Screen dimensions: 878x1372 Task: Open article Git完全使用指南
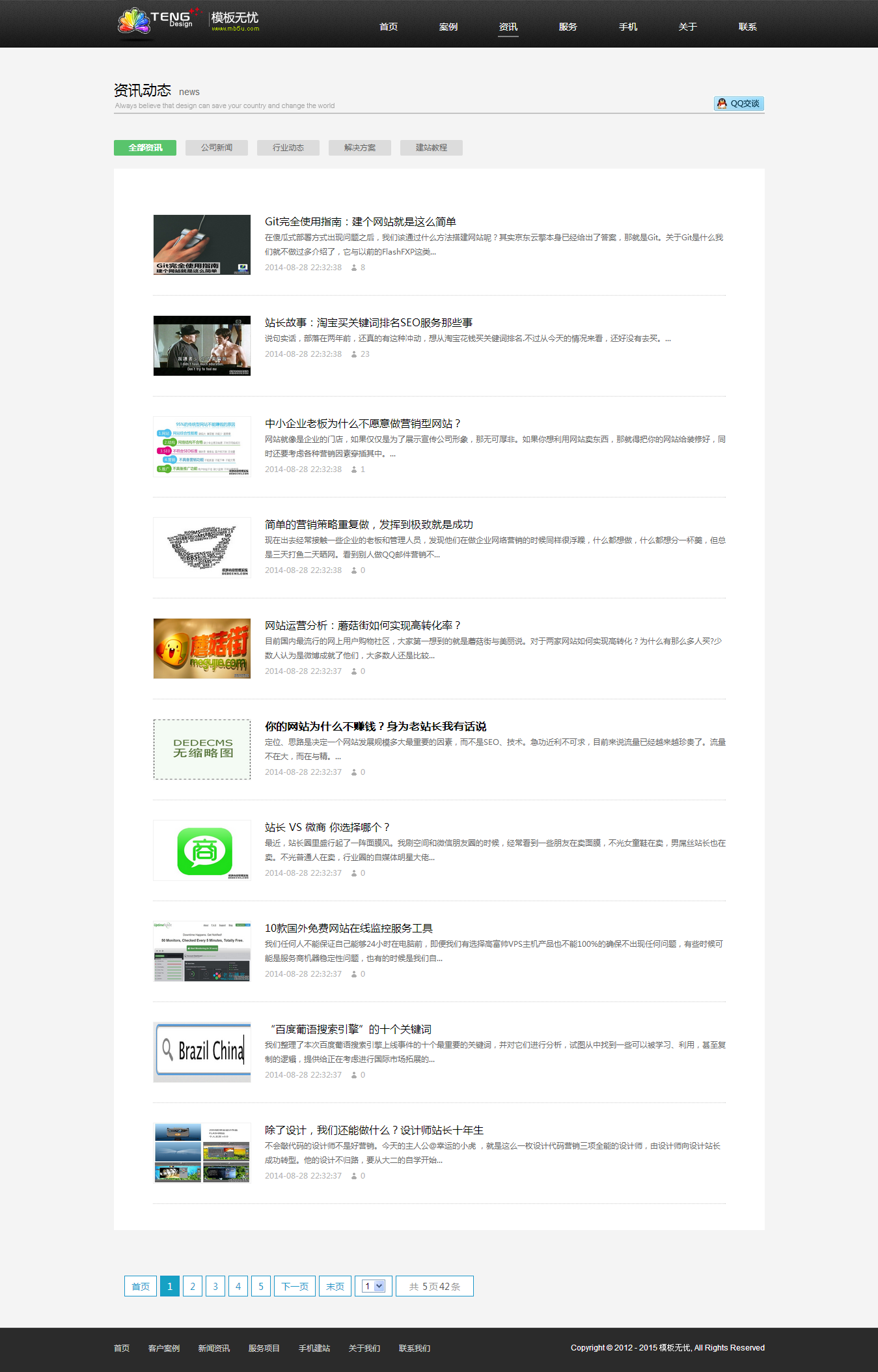(360, 222)
